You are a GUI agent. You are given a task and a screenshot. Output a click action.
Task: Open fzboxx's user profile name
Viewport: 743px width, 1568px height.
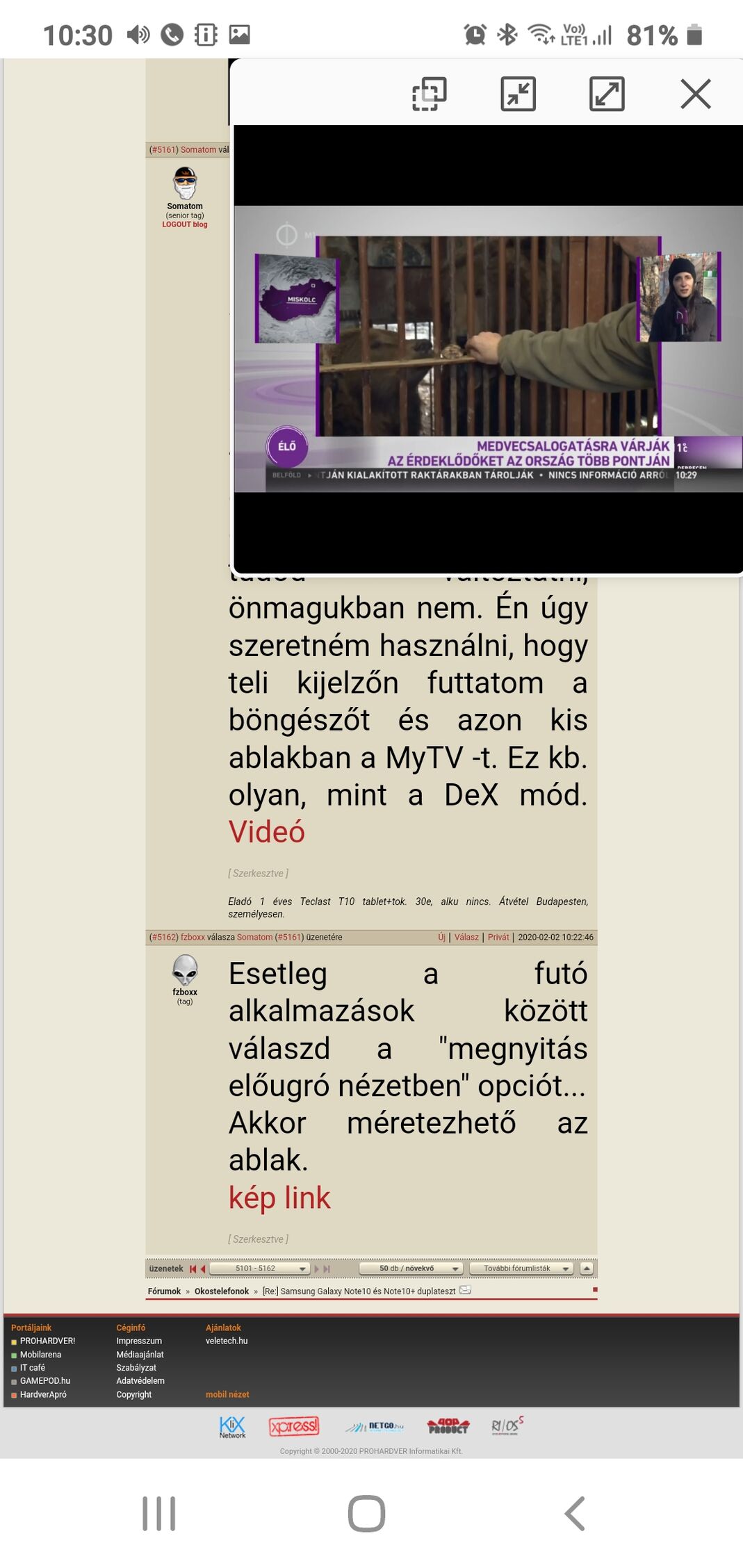pos(185,992)
